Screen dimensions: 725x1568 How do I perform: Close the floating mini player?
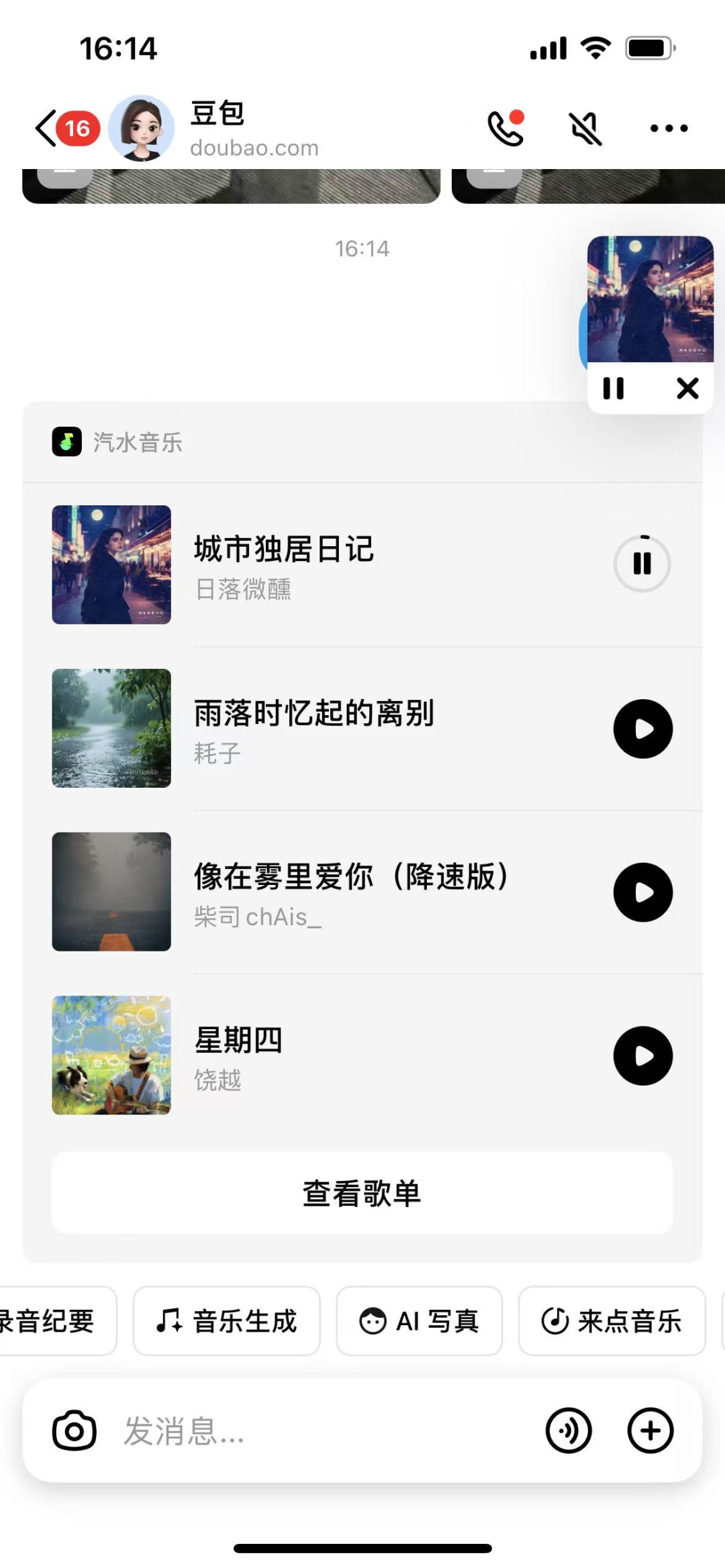coord(687,388)
